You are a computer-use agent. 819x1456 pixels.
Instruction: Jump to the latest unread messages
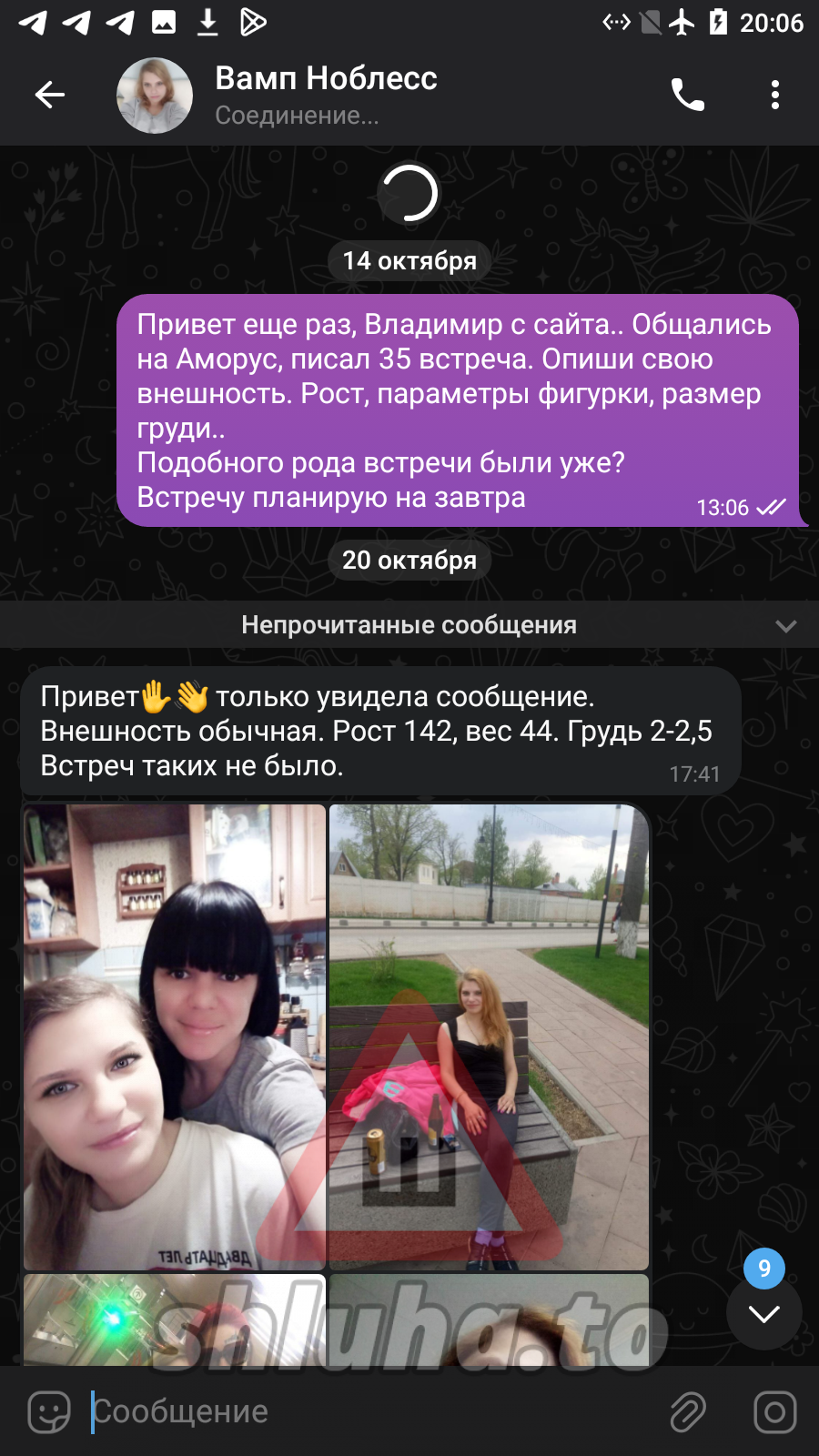click(763, 1311)
